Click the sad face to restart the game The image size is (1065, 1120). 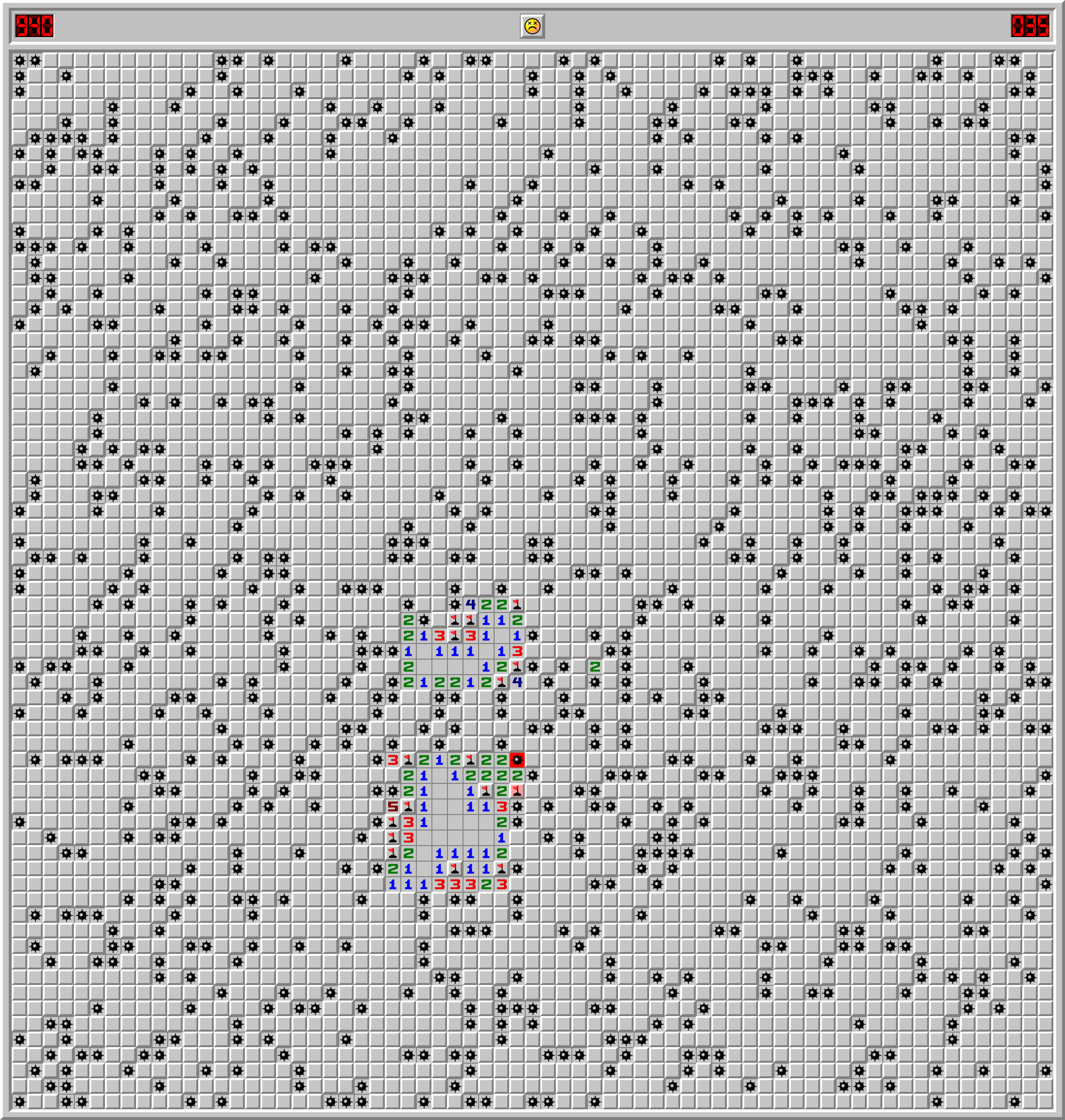point(532,27)
